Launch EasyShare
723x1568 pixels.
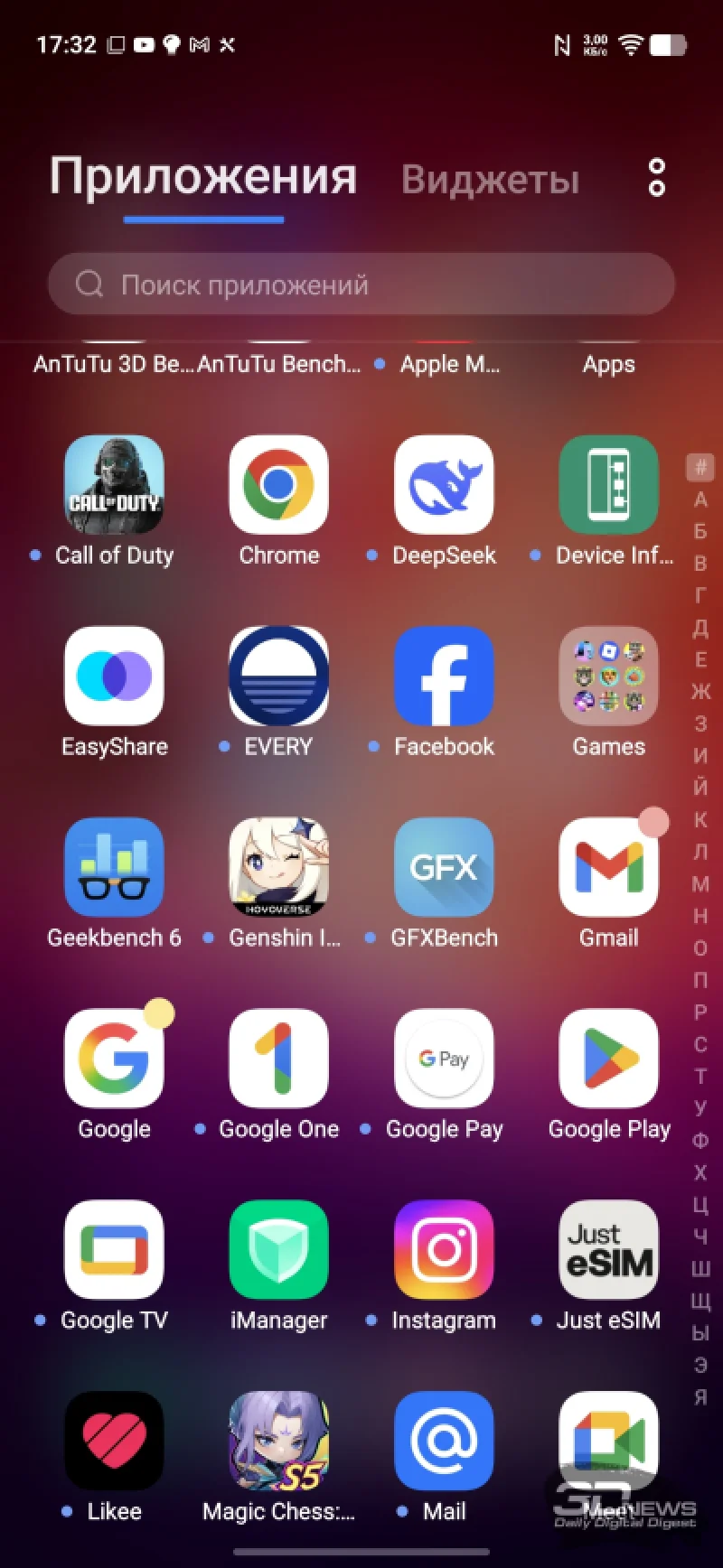(114, 677)
